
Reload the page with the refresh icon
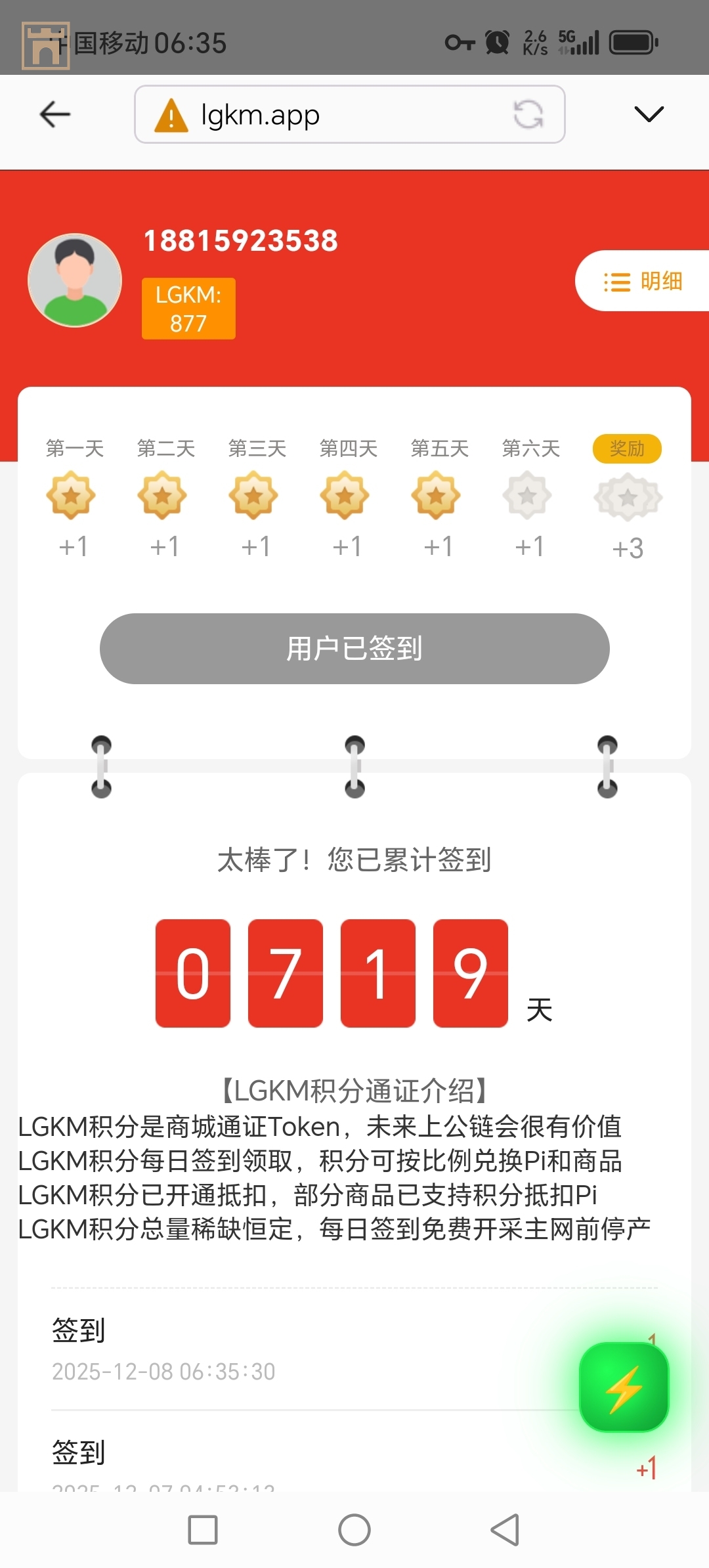tap(528, 115)
